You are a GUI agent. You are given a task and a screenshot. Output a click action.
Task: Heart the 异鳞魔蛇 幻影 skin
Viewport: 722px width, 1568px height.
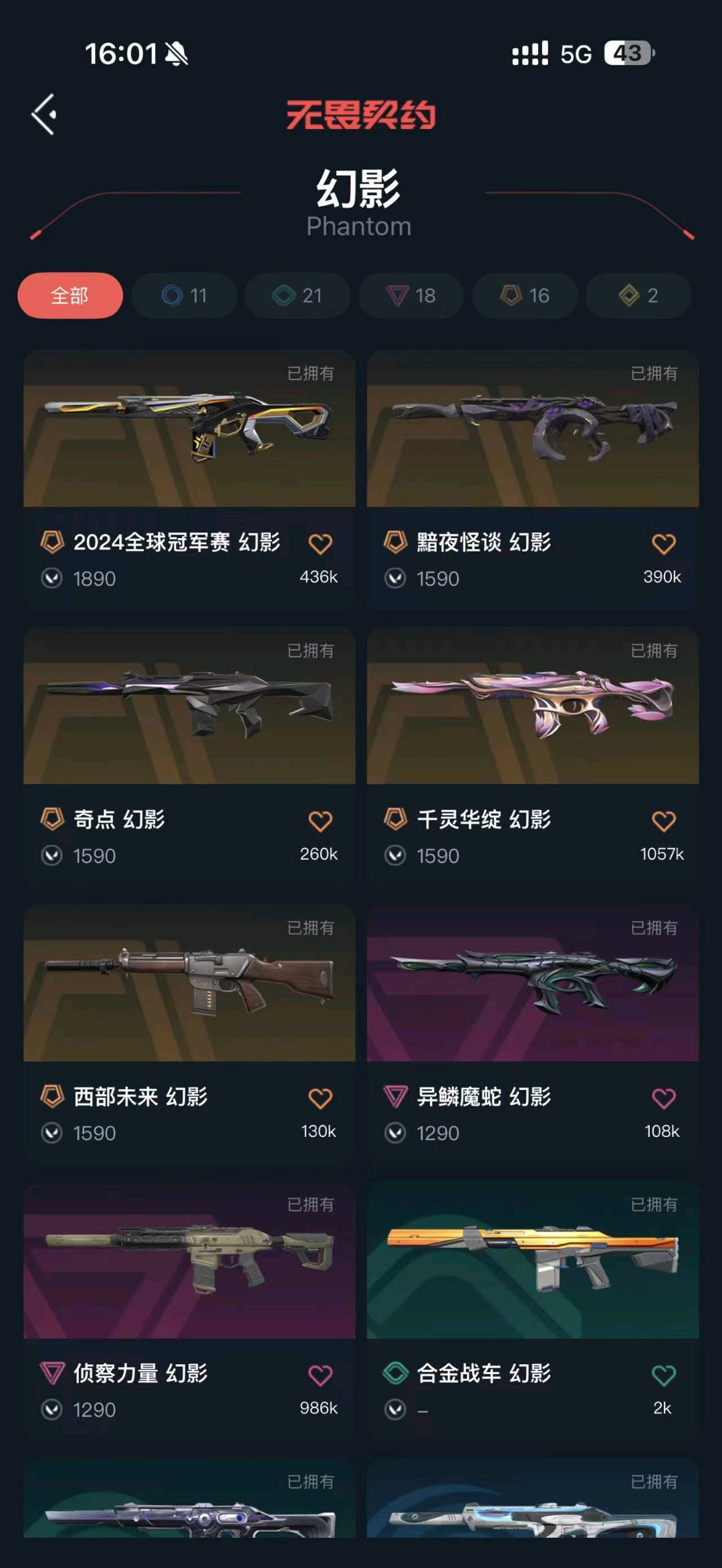click(x=663, y=1099)
